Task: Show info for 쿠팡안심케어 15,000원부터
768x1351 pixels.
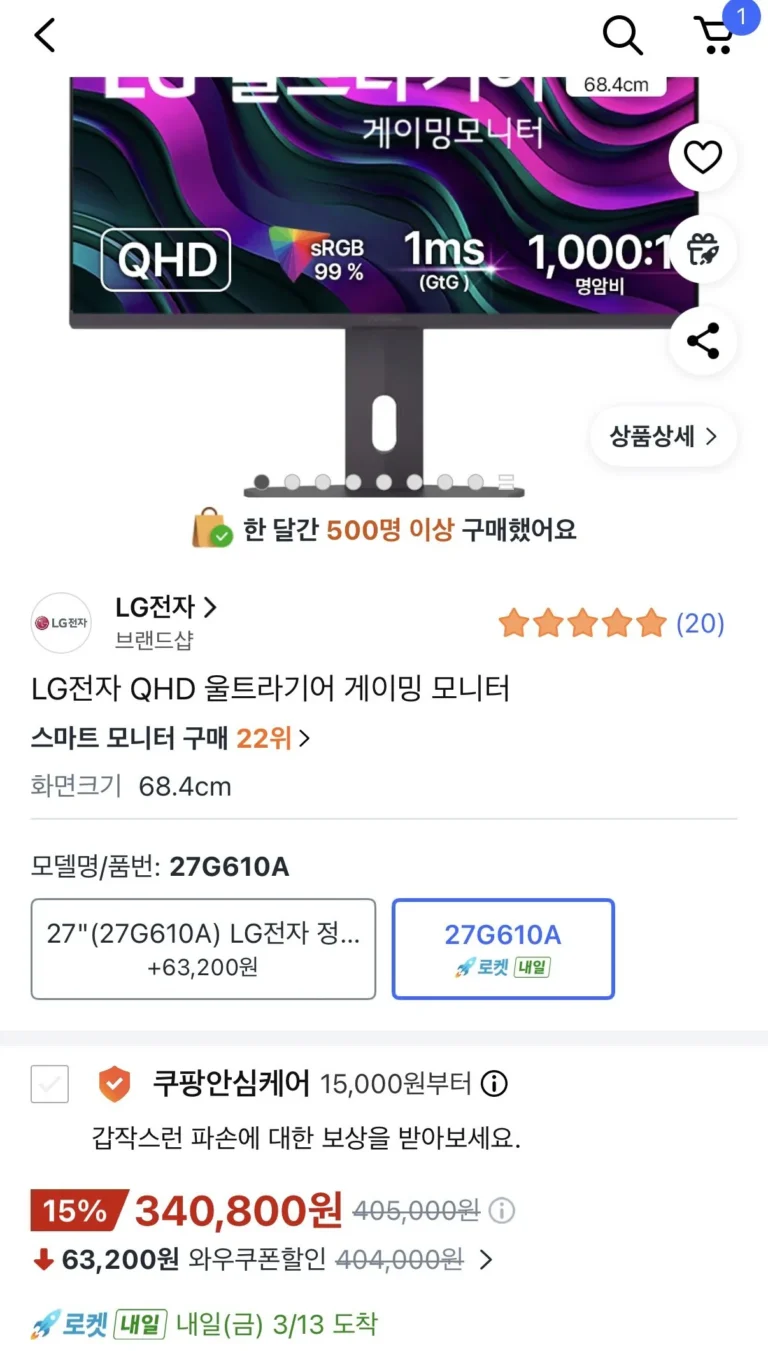Action: coord(494,1083)
